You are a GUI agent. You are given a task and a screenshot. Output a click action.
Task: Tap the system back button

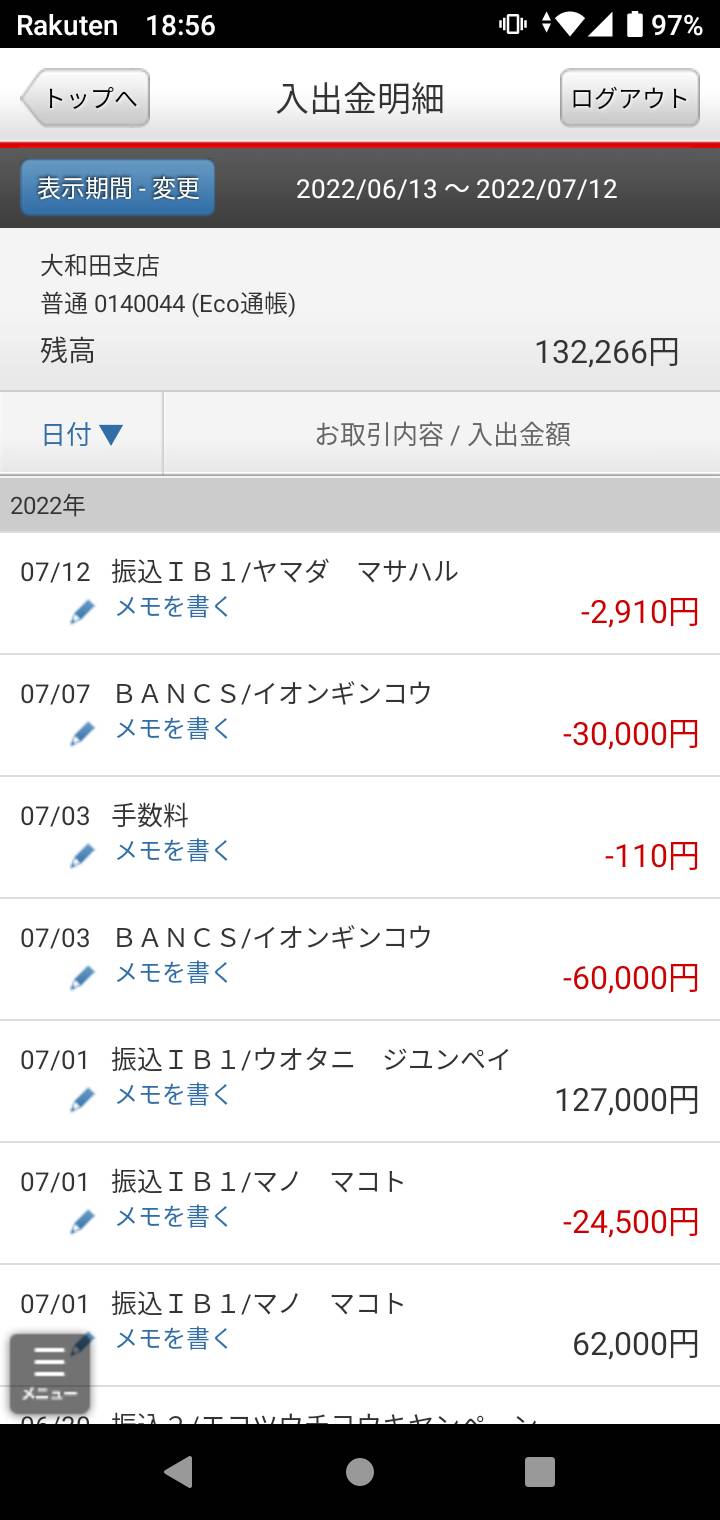pos(179,1472)
